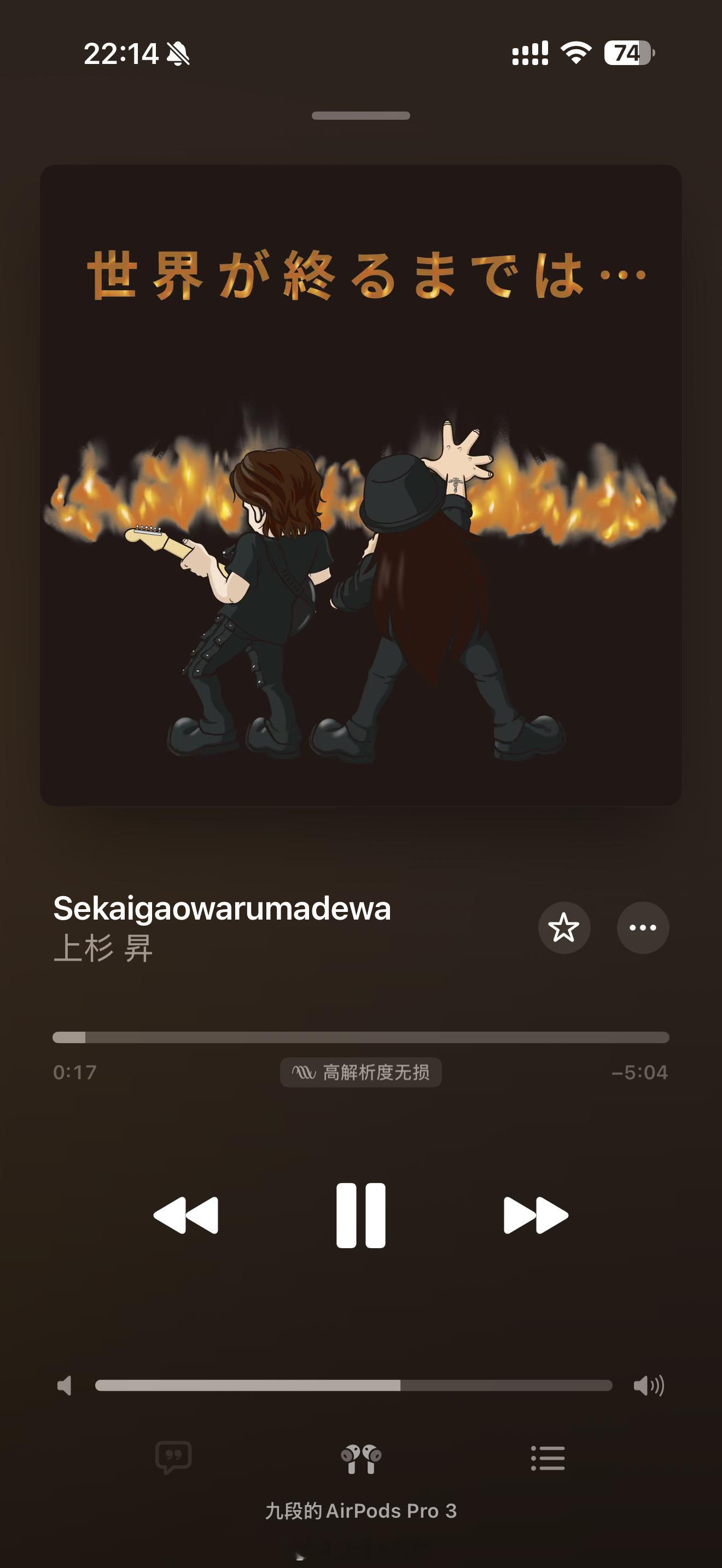722x1568 pixels.
Task: Open the More options ellipsis menu
Action: click(x=642, y=927)
